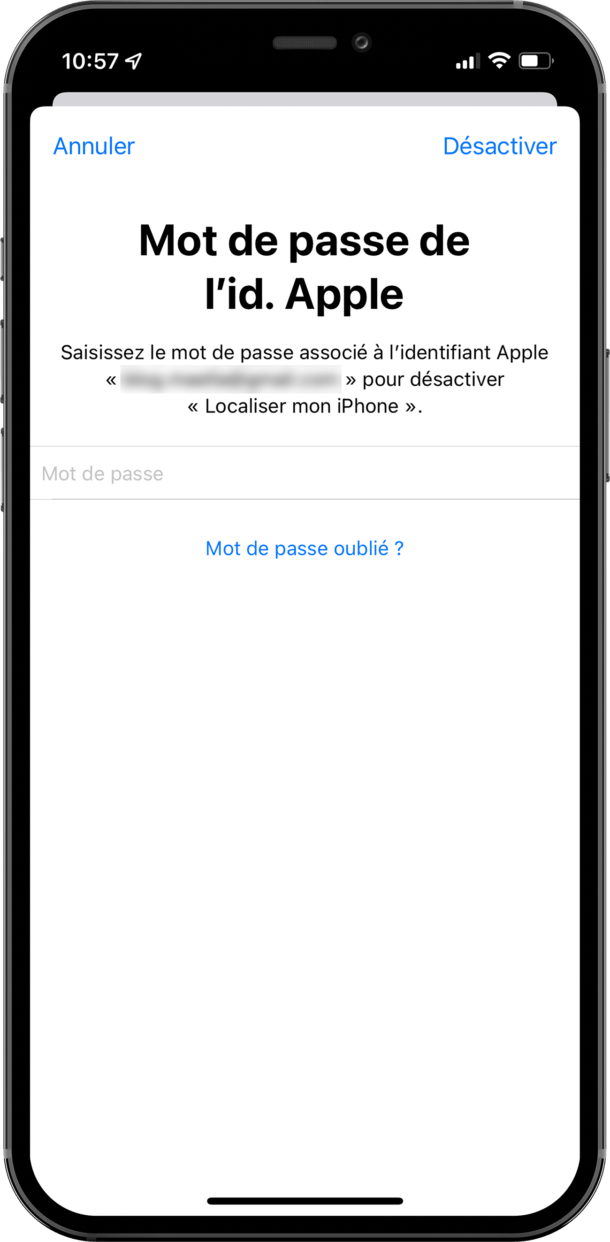Screen dimensions: 610x1242
Task: Confirm with the Désactiver button
Action: pyautogui.click(x=499, y=146)
